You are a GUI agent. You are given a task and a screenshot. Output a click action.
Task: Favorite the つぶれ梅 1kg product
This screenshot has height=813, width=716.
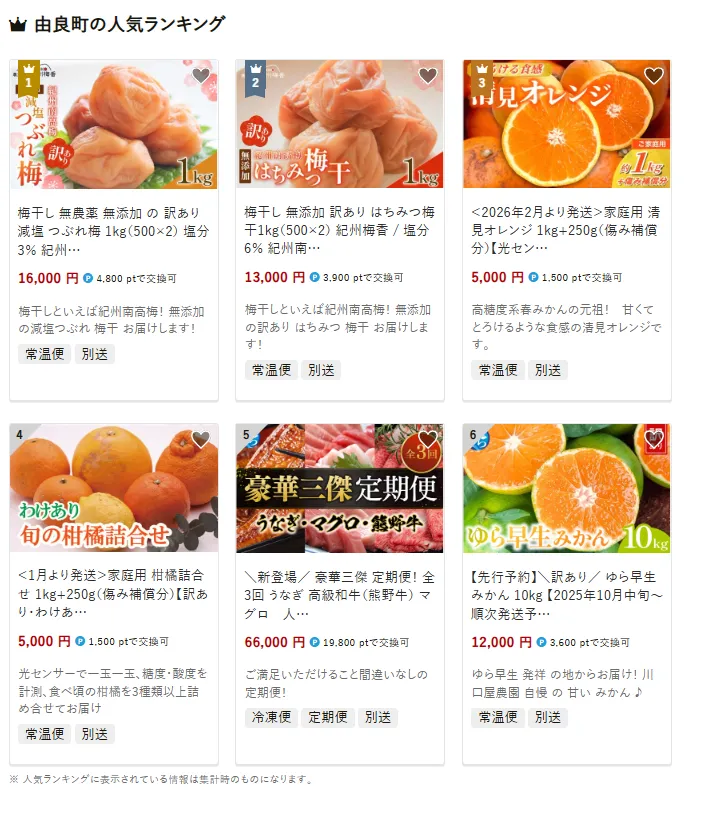(201, 76)
